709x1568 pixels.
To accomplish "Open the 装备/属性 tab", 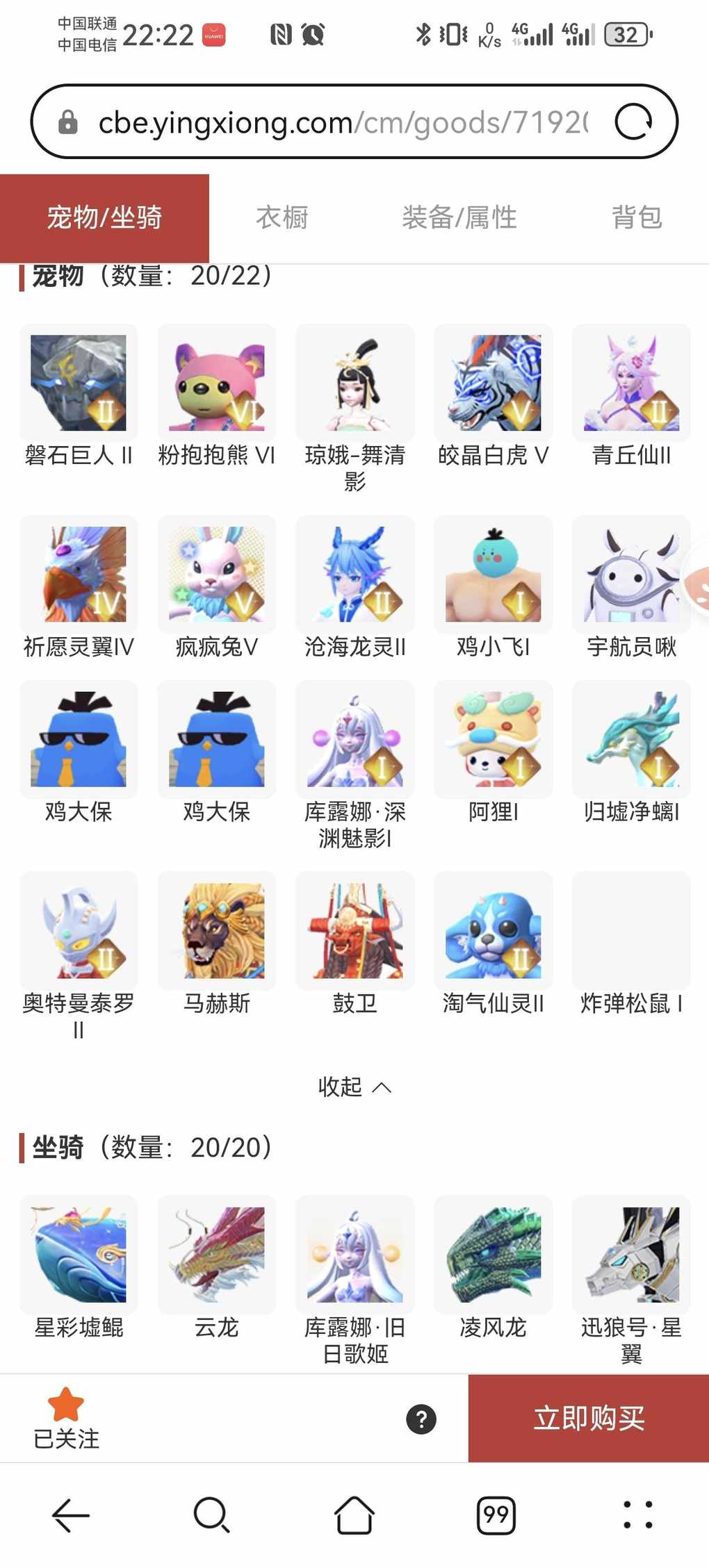I will (459, 217).
